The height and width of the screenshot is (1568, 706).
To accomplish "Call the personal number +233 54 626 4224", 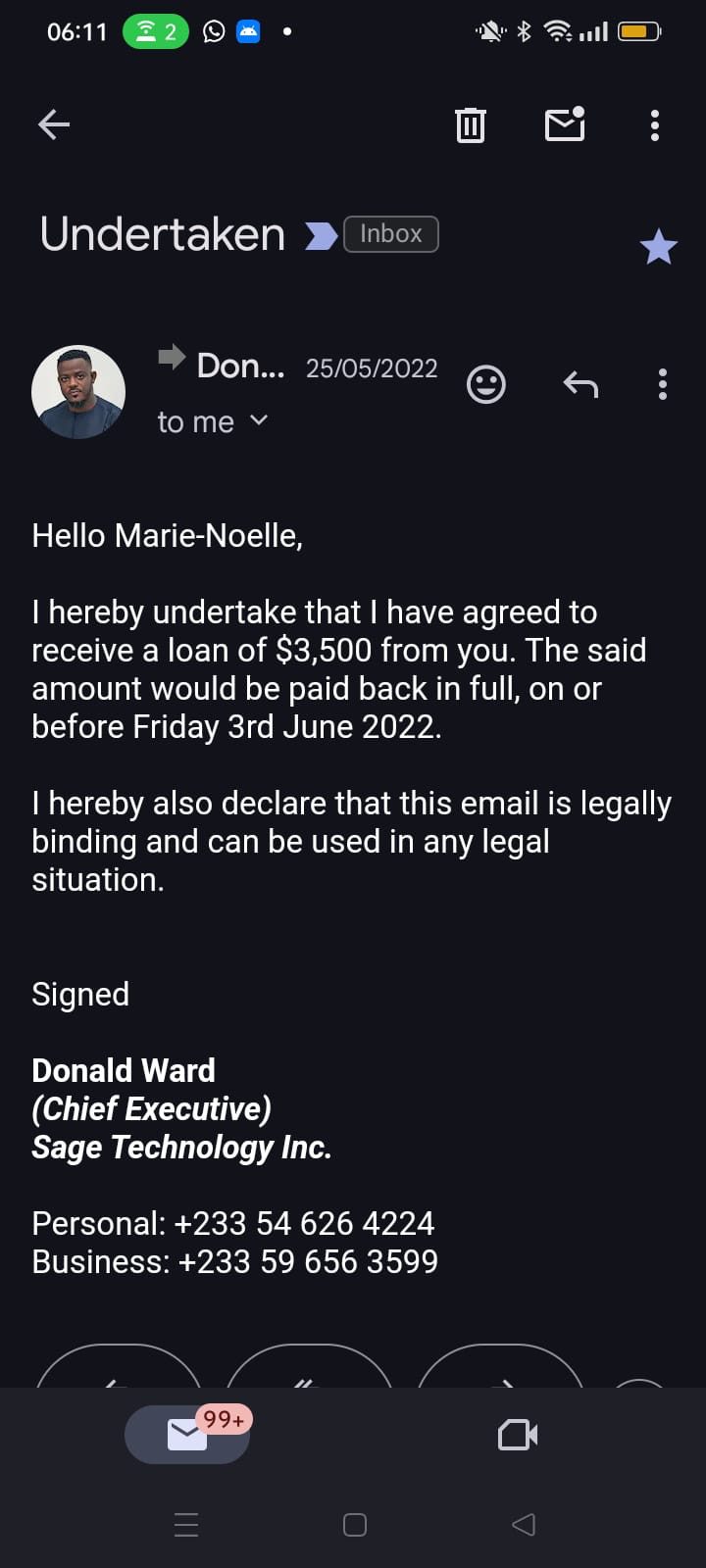I will pyautogui.click(x=304, y=1223).
